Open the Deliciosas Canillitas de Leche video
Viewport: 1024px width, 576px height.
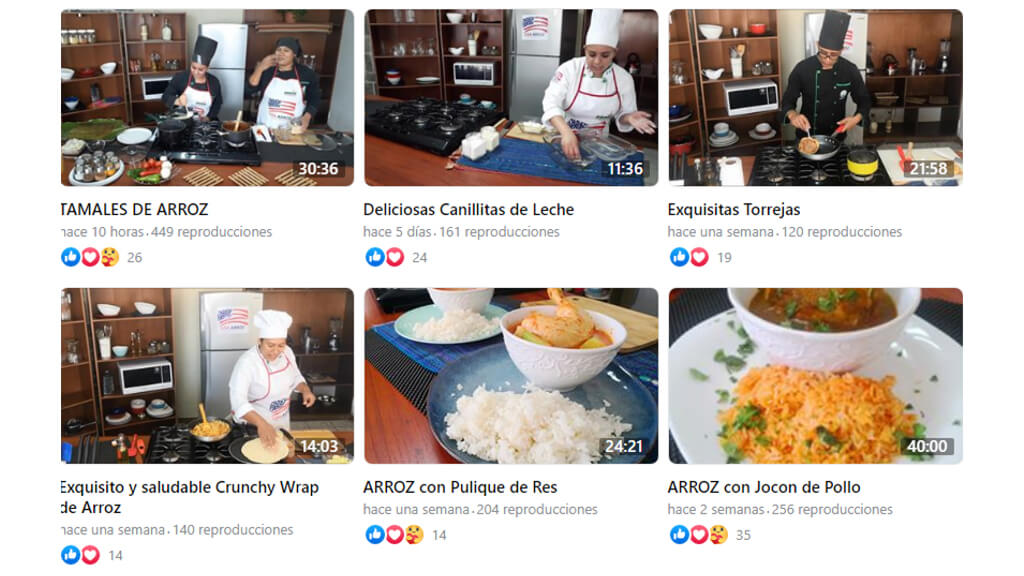coord(511,98)
